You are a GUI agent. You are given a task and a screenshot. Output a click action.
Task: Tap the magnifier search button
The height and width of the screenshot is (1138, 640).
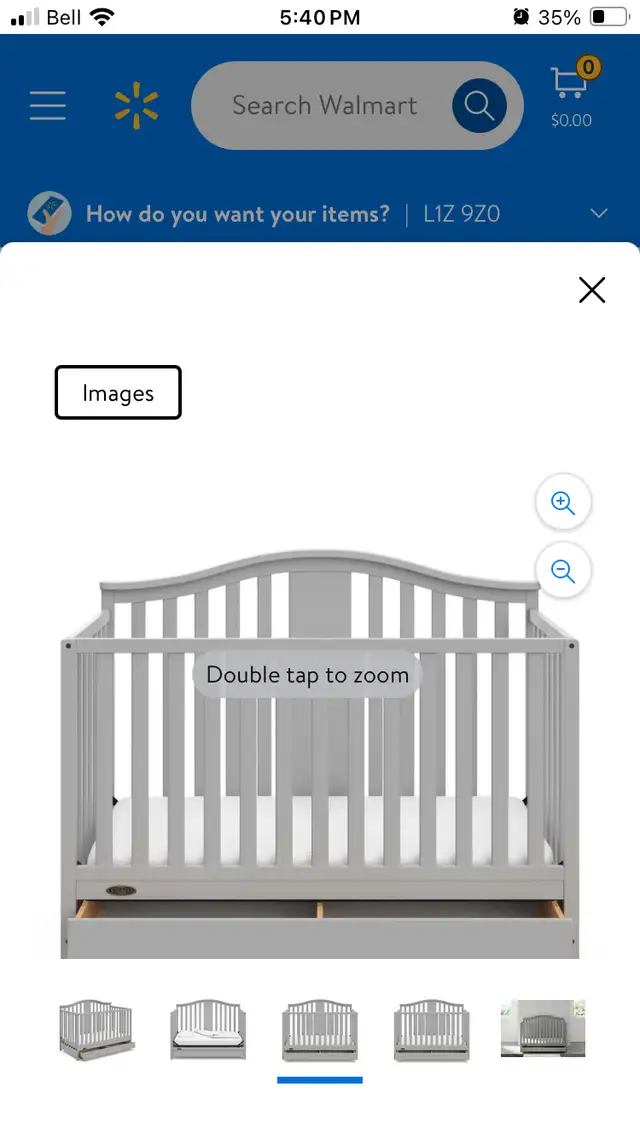point(479,106)
